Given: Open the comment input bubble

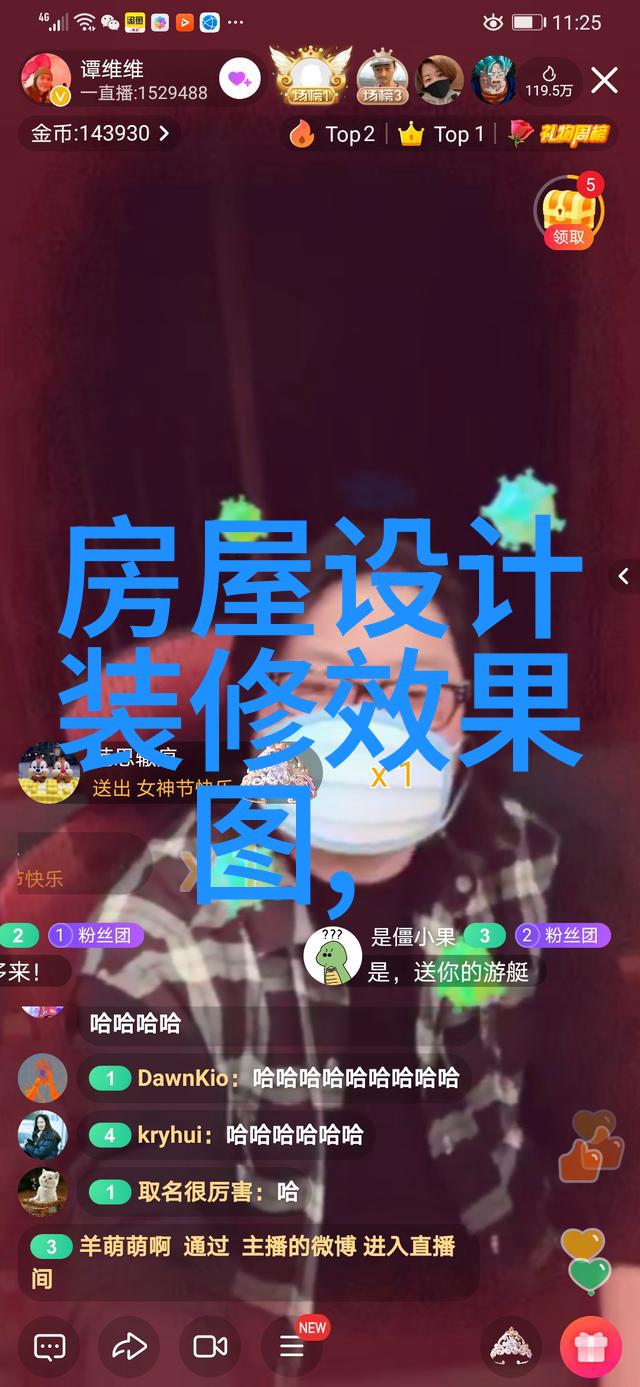Looking at the screenshot, I should point(49,1346).
